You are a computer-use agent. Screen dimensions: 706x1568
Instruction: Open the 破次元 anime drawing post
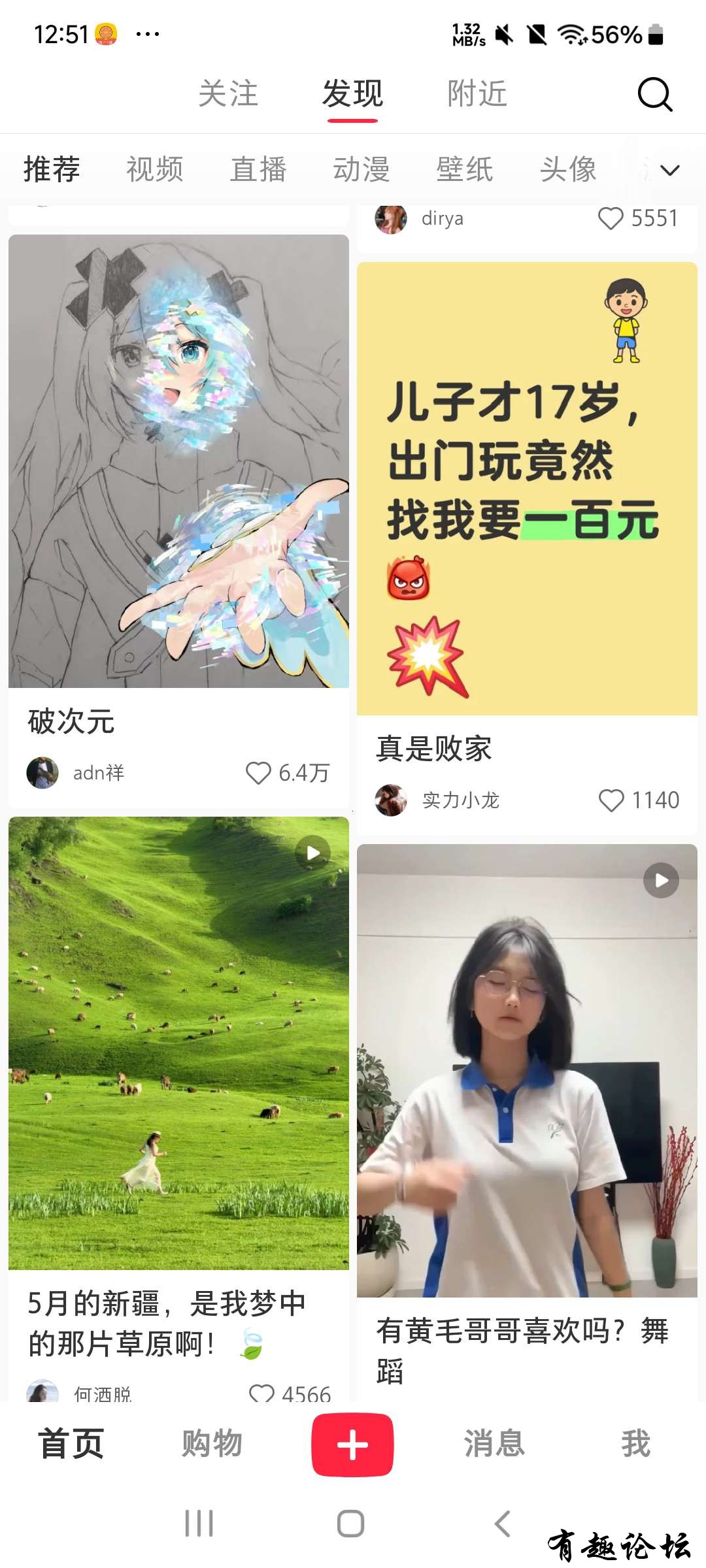coord(178,461)
